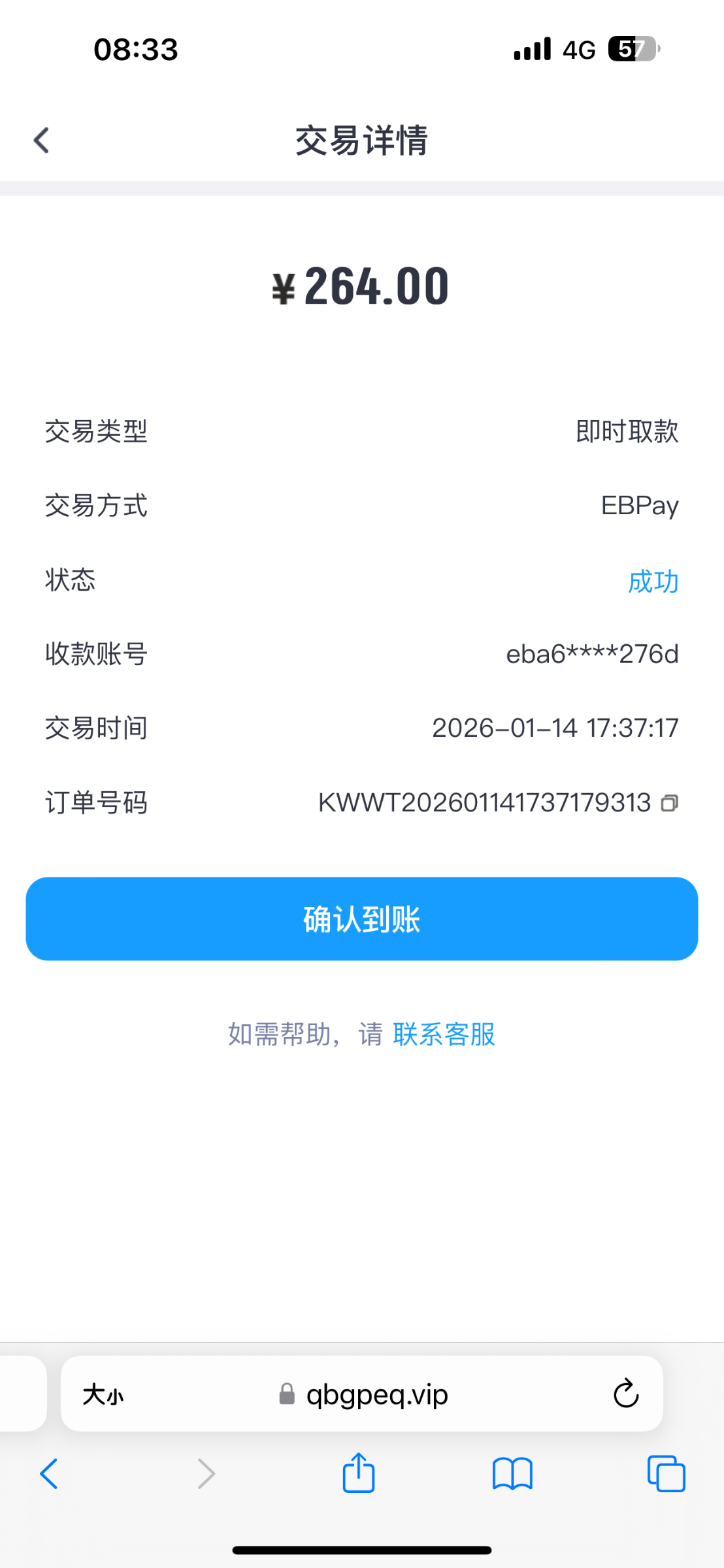Tap the qbgpeq.vip address bar

pos(376,1395)
